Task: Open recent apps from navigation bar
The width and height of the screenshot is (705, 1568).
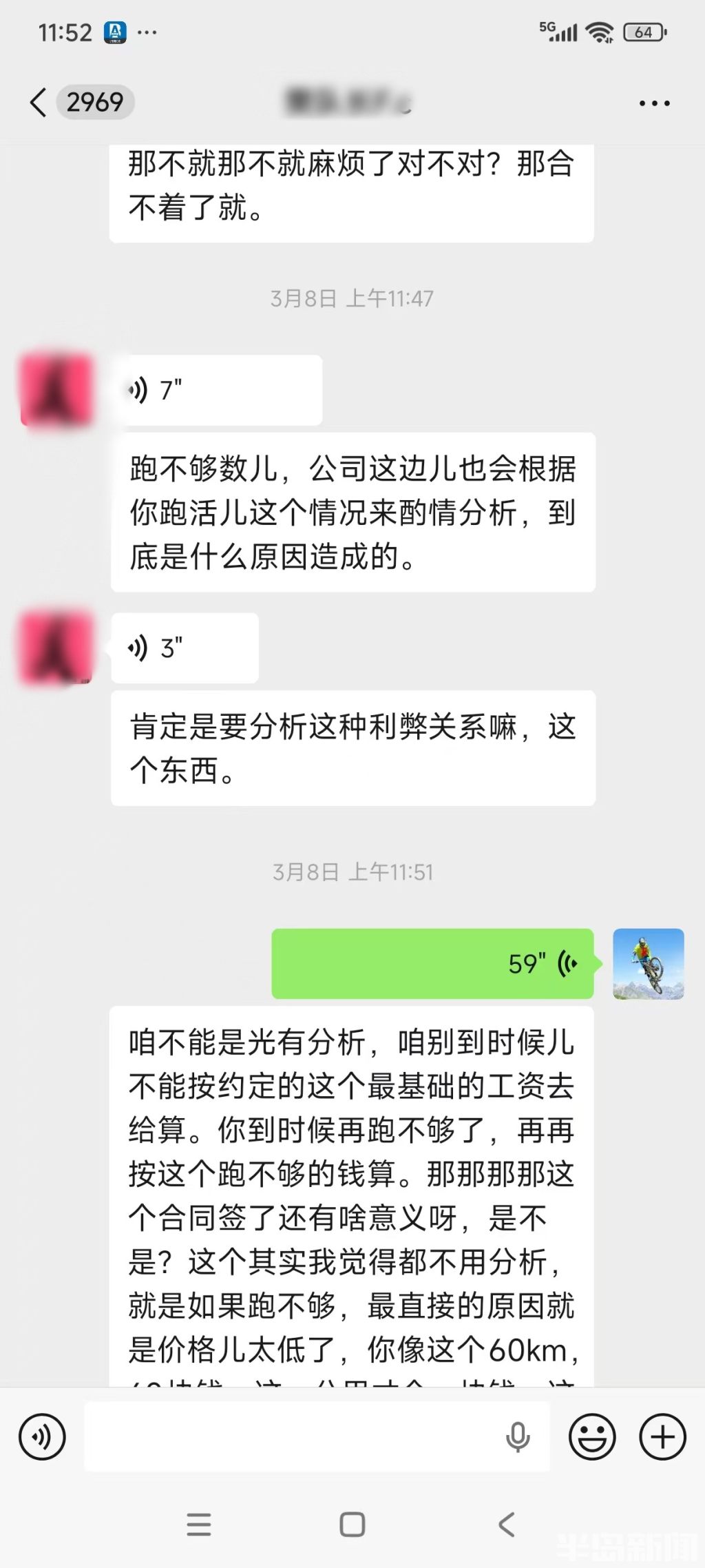Action: (199, 1525)
